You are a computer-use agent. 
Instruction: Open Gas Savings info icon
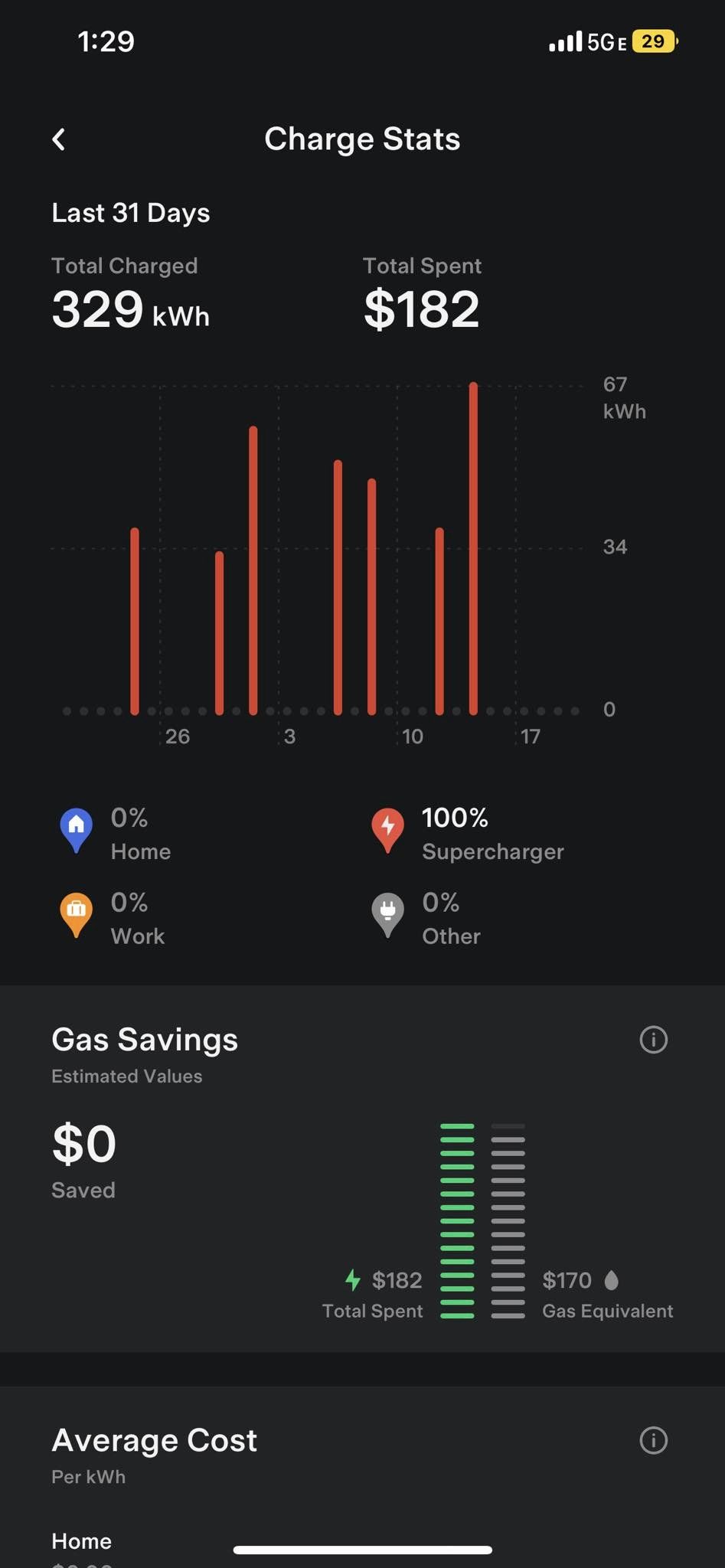(653, 1040)
